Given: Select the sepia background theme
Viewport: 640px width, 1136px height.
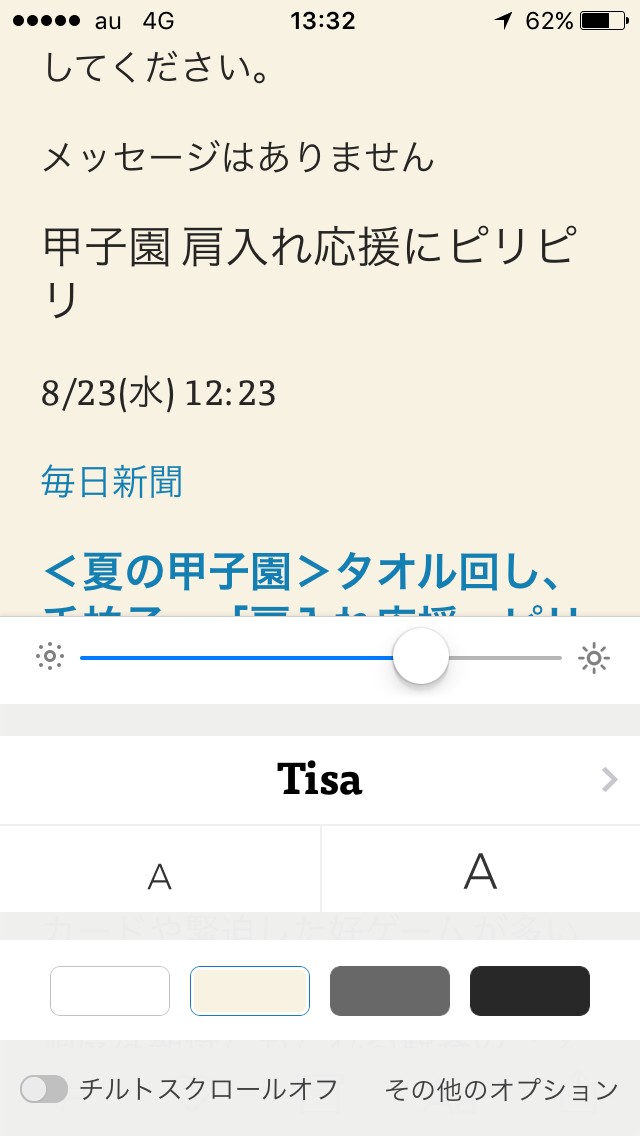Looking at the screenshot, I should 250,991.
